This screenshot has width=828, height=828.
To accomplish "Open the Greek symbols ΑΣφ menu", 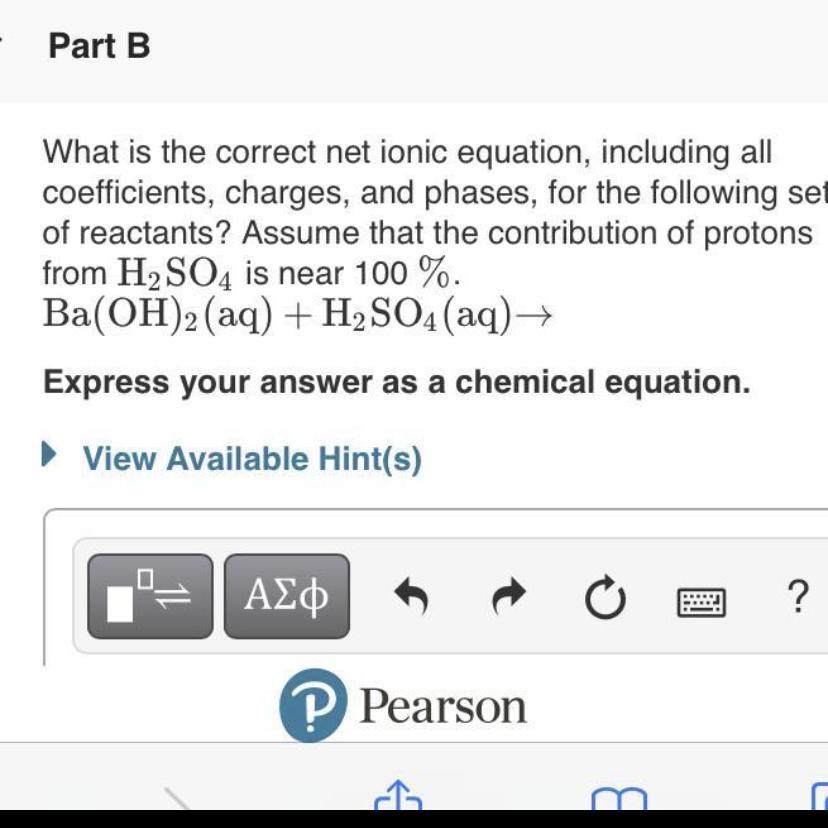I will [x=287, y=597].
